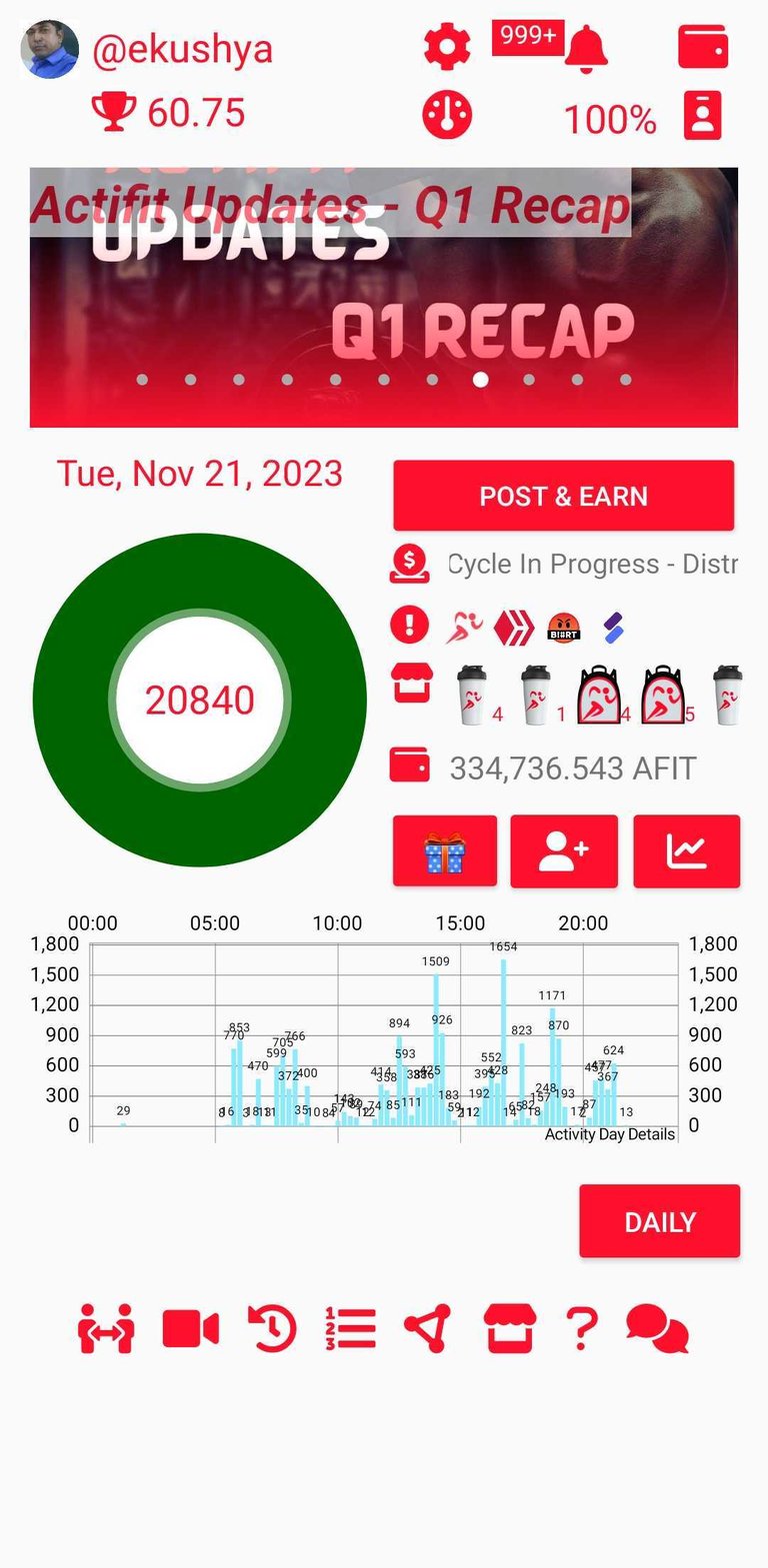Open the Actifit Updates Q1 Recap banner

[x=384, y=297]
